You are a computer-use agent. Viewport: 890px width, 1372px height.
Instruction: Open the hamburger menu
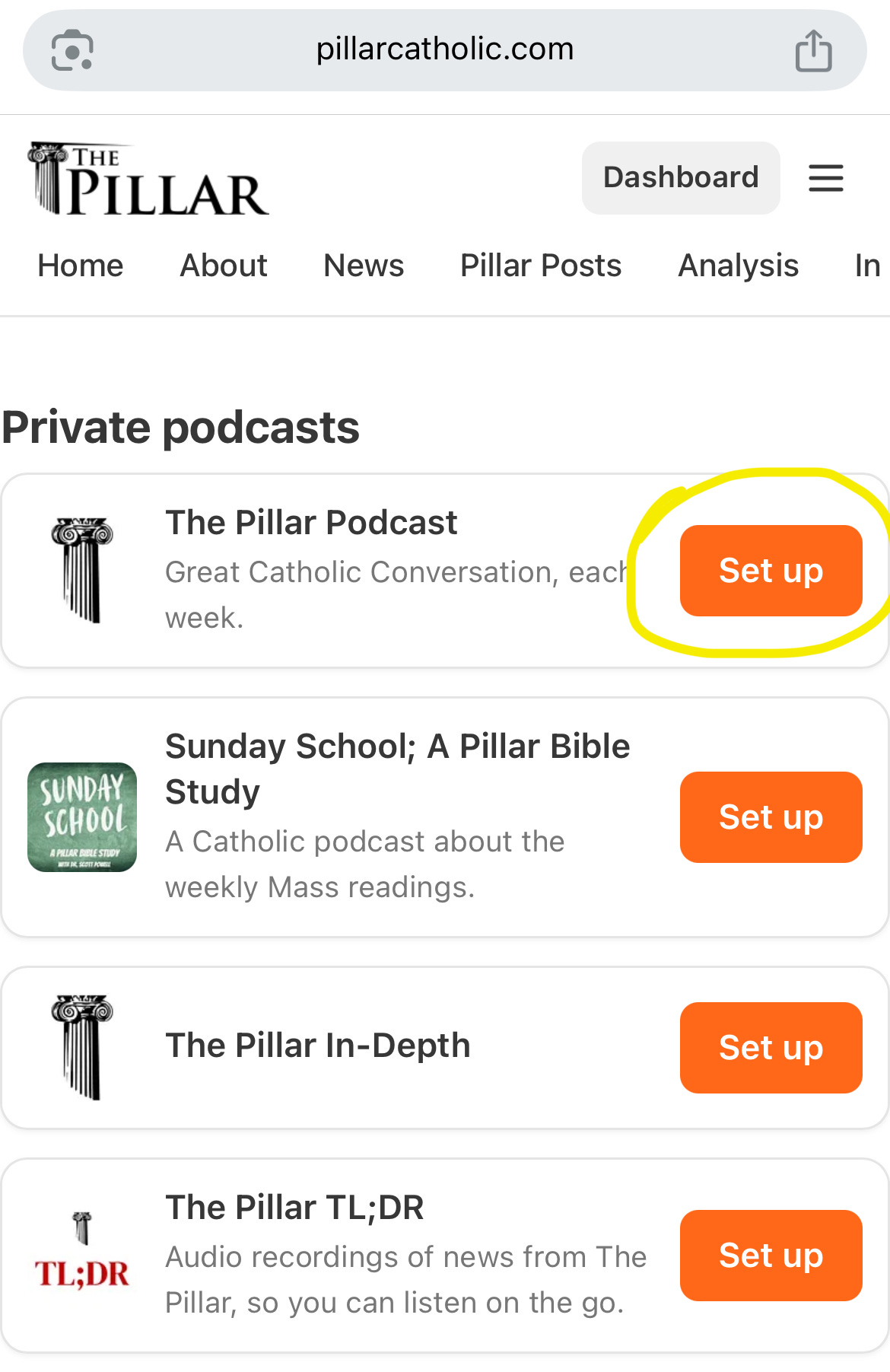(x=826, y=178)
